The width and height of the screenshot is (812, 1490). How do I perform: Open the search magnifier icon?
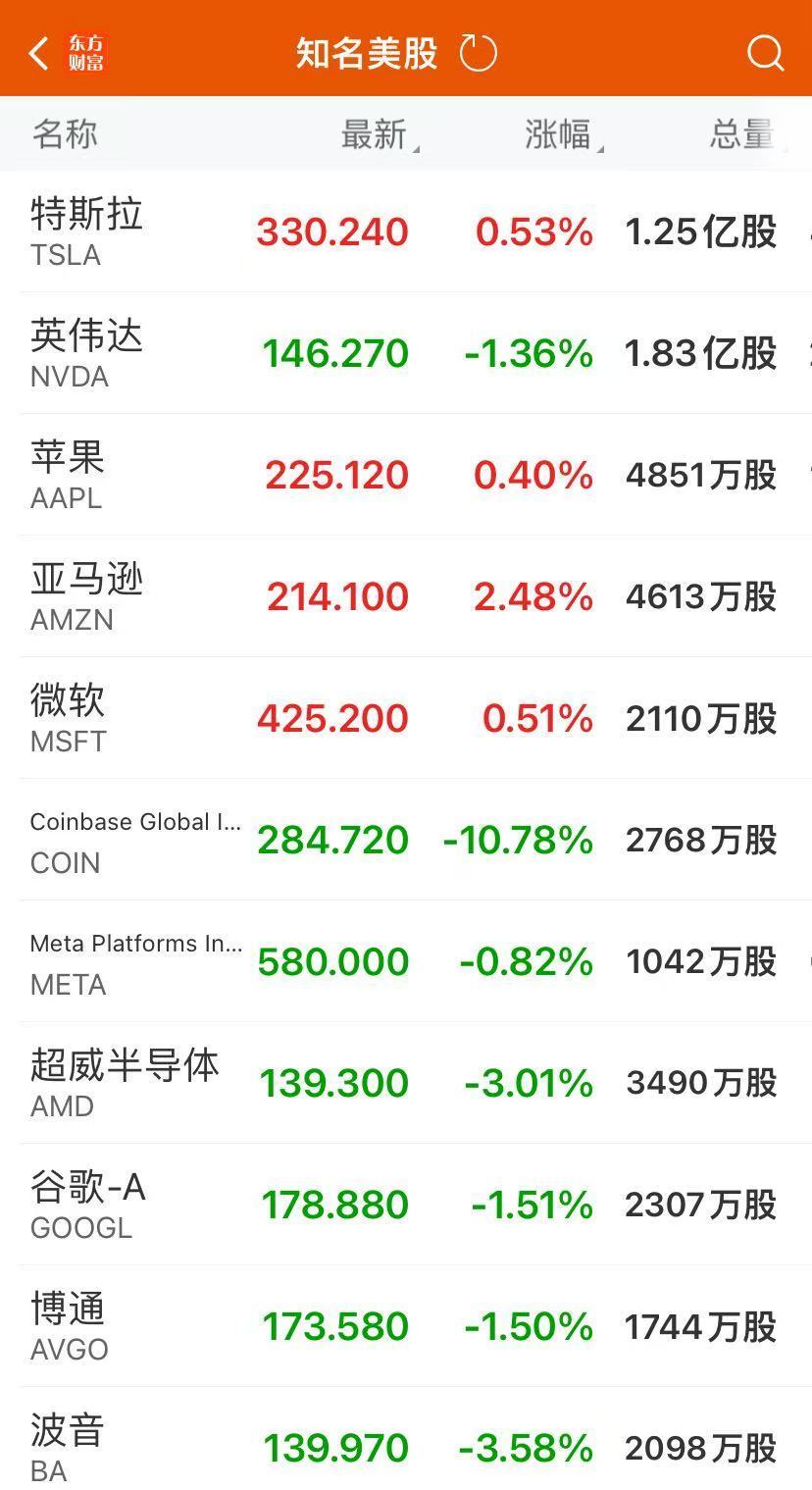click(765, 53)
